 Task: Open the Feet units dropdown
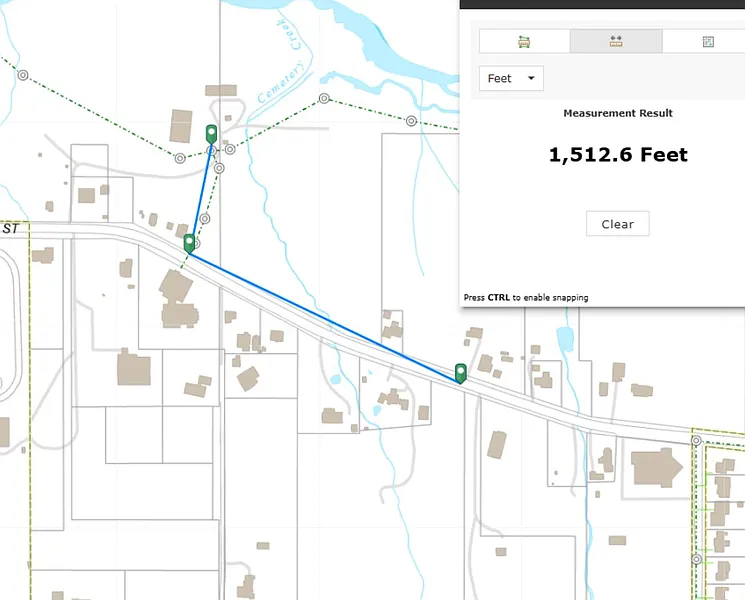[x=511, y=79]
